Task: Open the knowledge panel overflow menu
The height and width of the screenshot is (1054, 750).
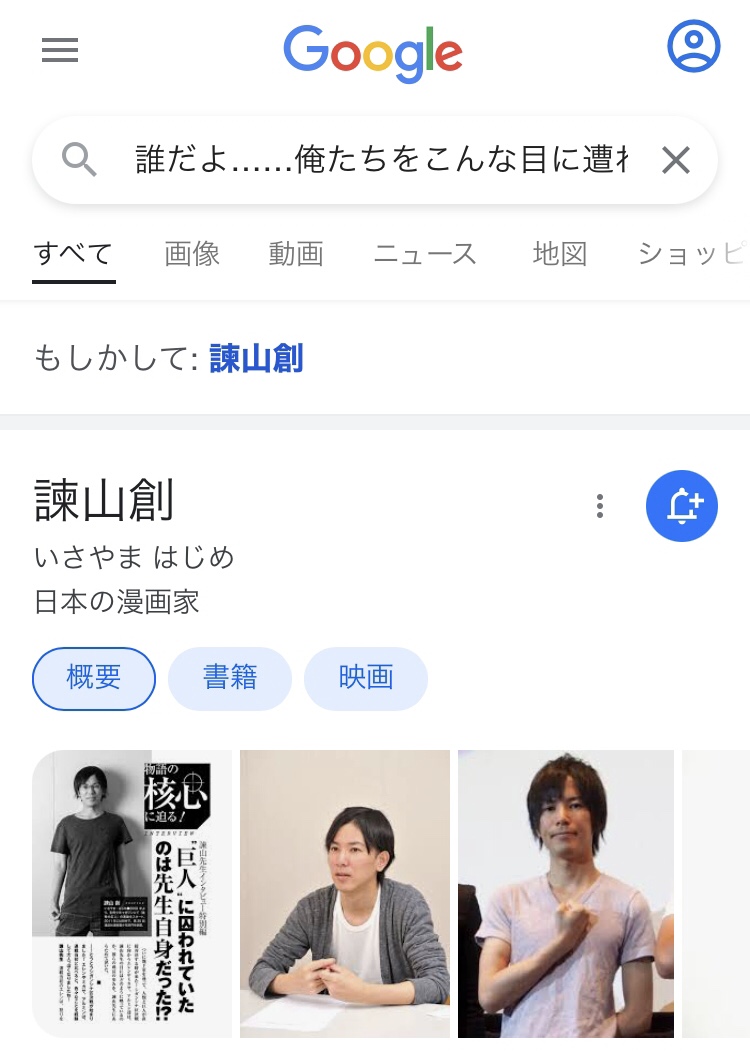Action: 600,506
